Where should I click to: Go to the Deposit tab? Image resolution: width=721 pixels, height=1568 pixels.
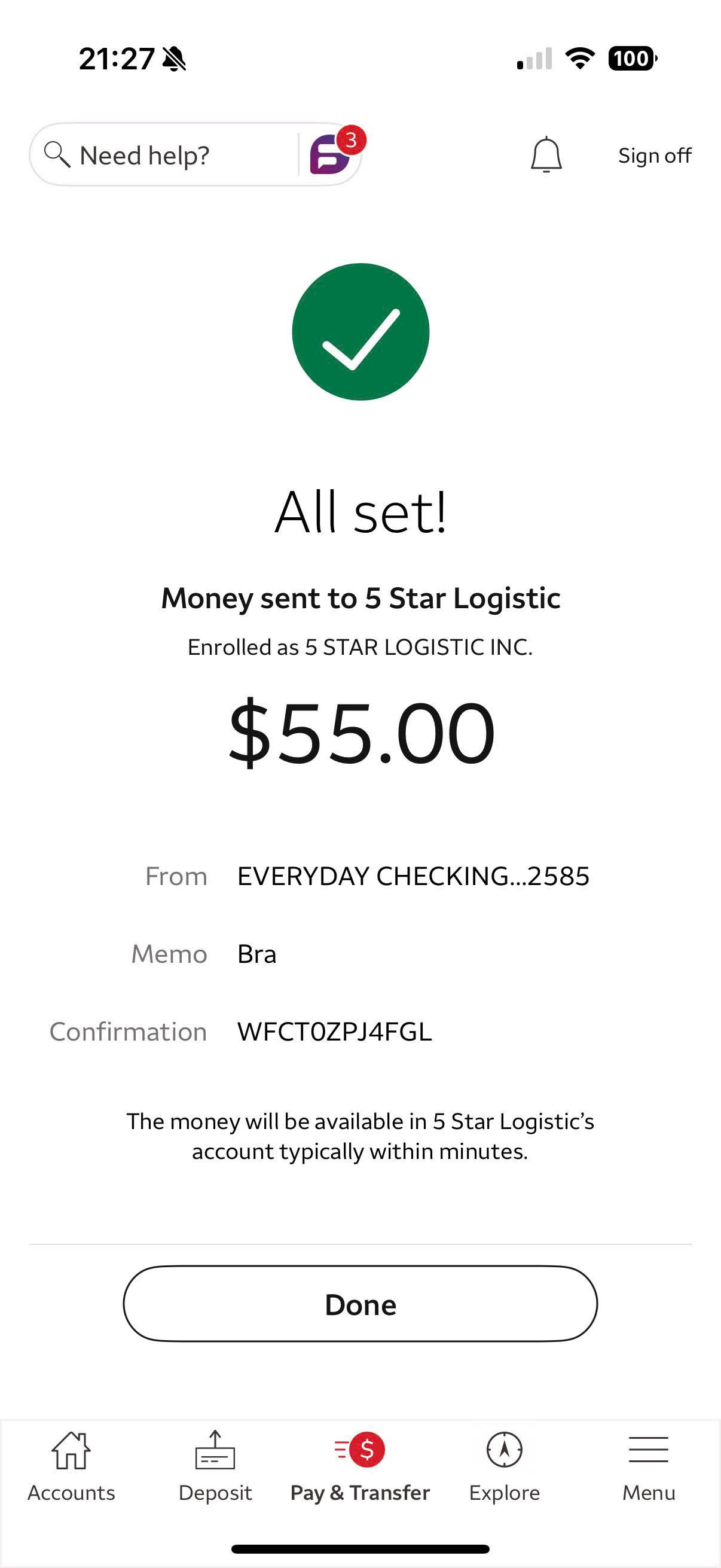(x=215, y=1467)
